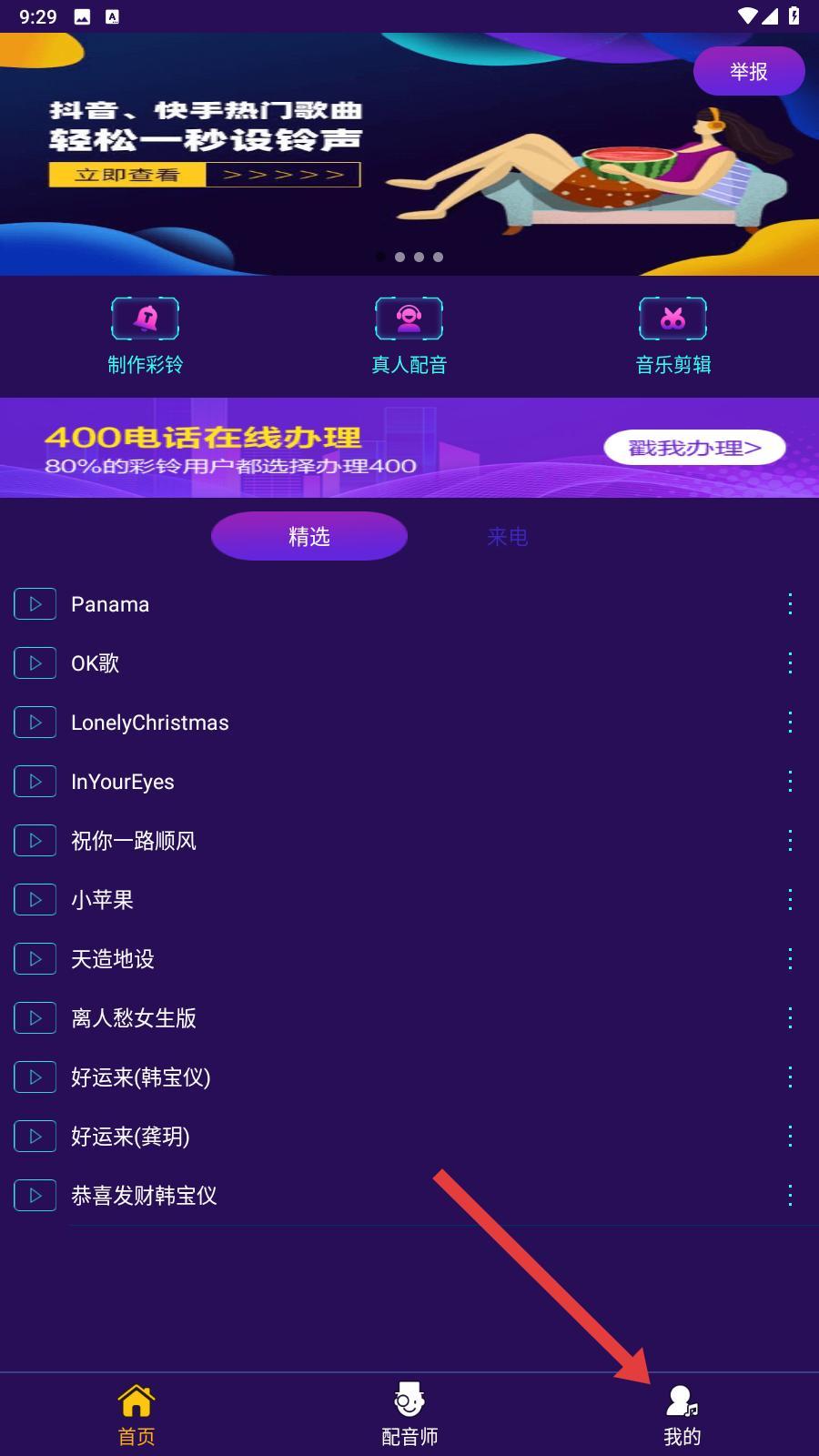Open more options for 天造地设
The image size is (819, 1456).
[790, 959]
